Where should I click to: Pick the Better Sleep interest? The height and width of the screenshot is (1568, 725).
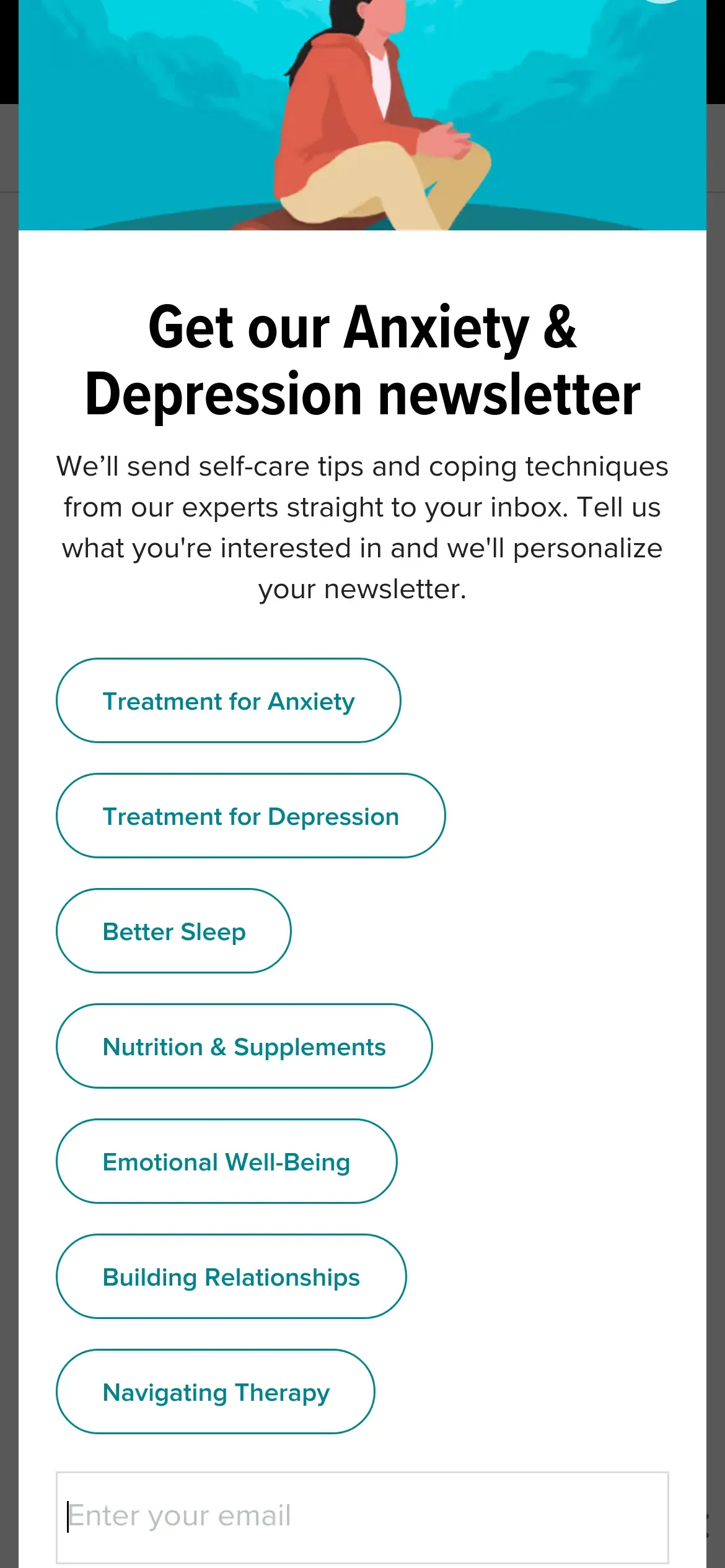[x=174, y=931]
